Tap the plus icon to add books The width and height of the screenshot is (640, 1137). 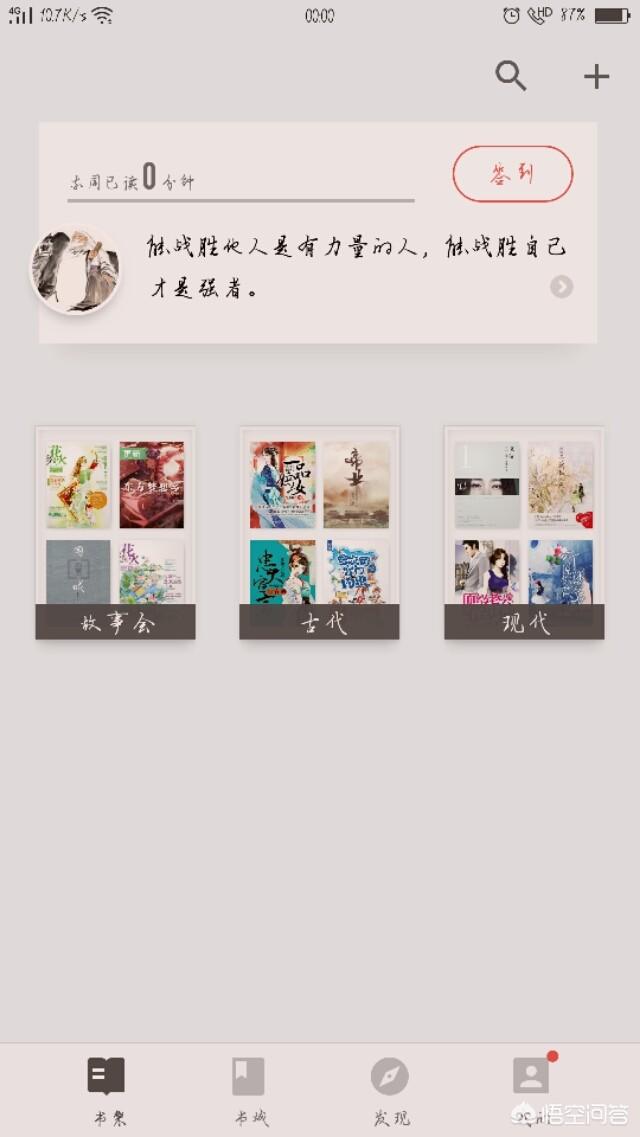pyautogui.click(x=596, y=76)
